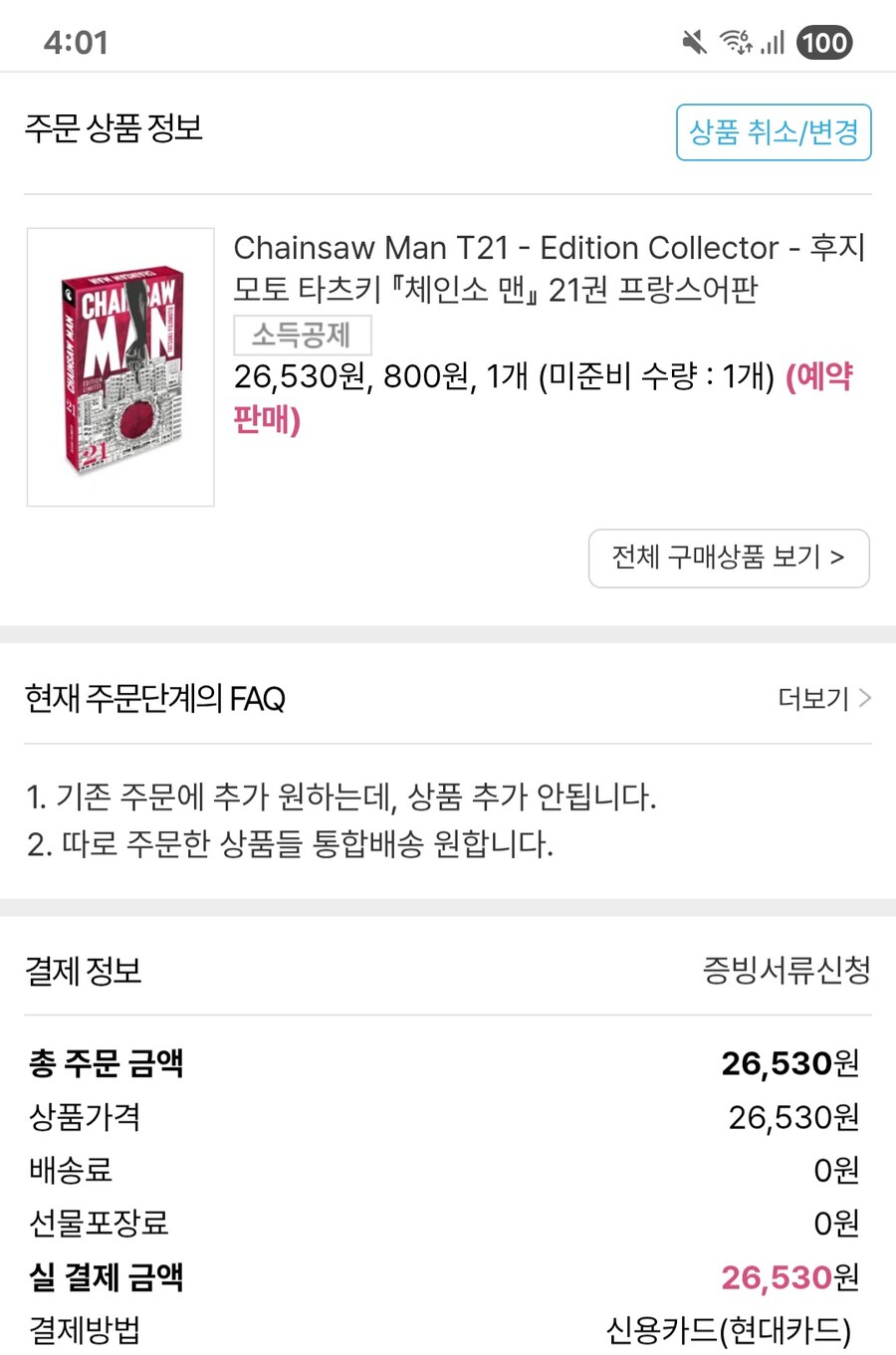
Task: Mute icon in the status bar
Action: [x=694, y=42]
